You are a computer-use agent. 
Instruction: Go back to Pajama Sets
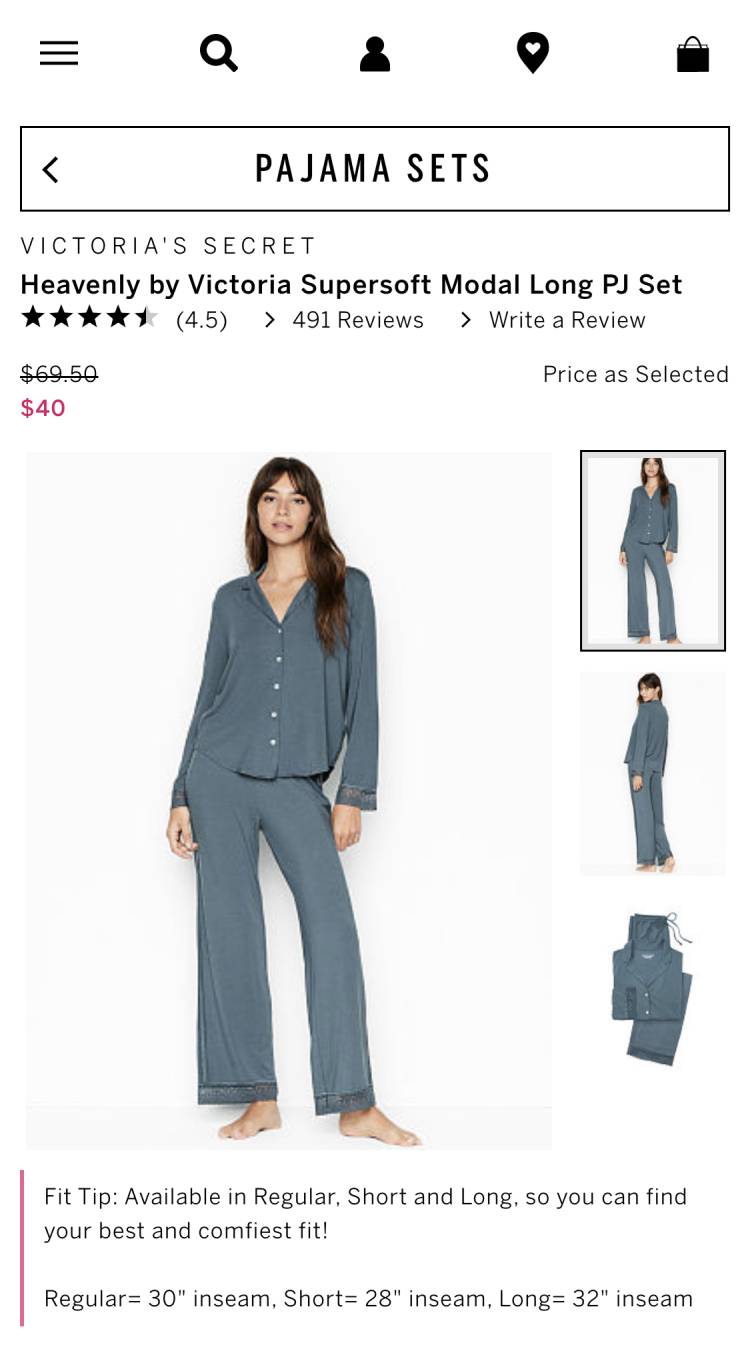[52, 169]
